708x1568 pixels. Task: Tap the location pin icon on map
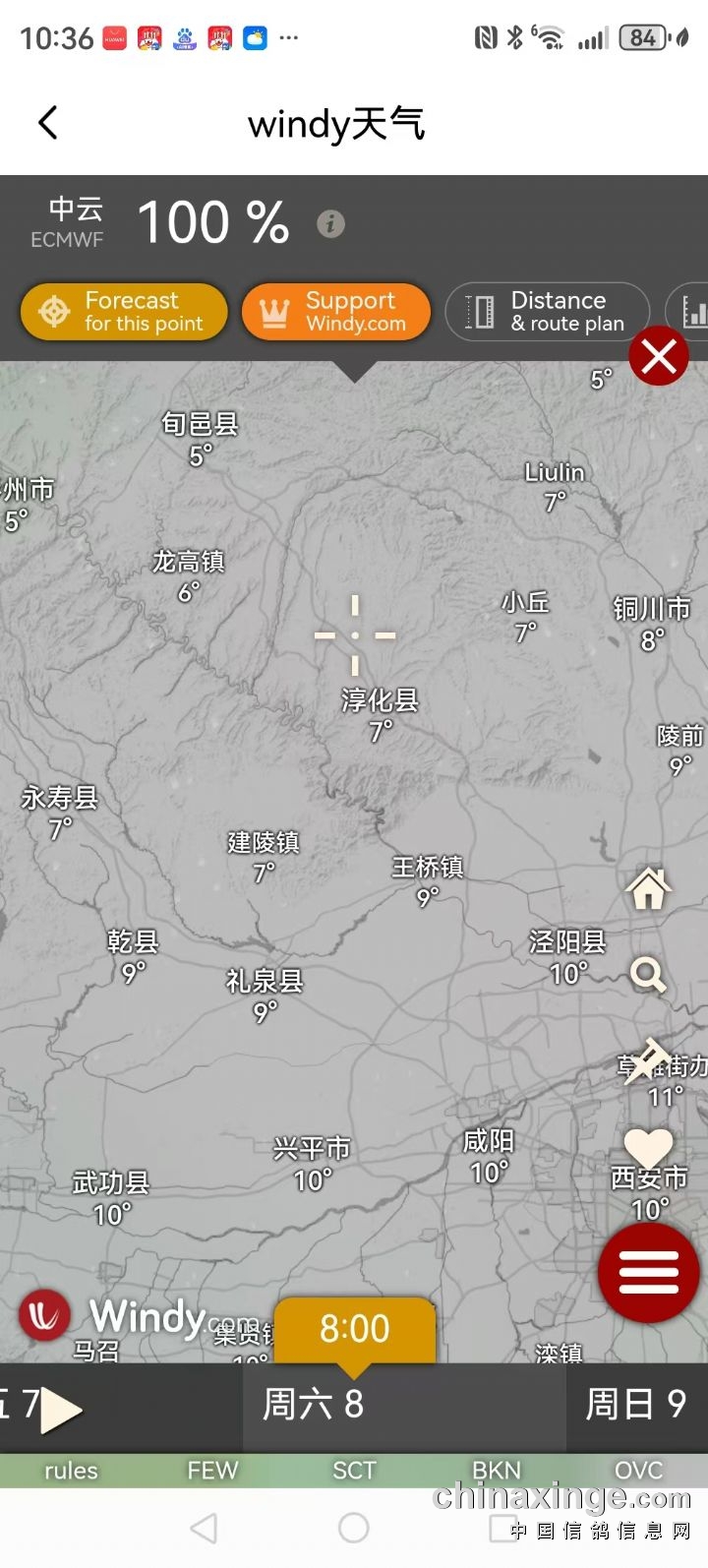tap(648, 1060)
